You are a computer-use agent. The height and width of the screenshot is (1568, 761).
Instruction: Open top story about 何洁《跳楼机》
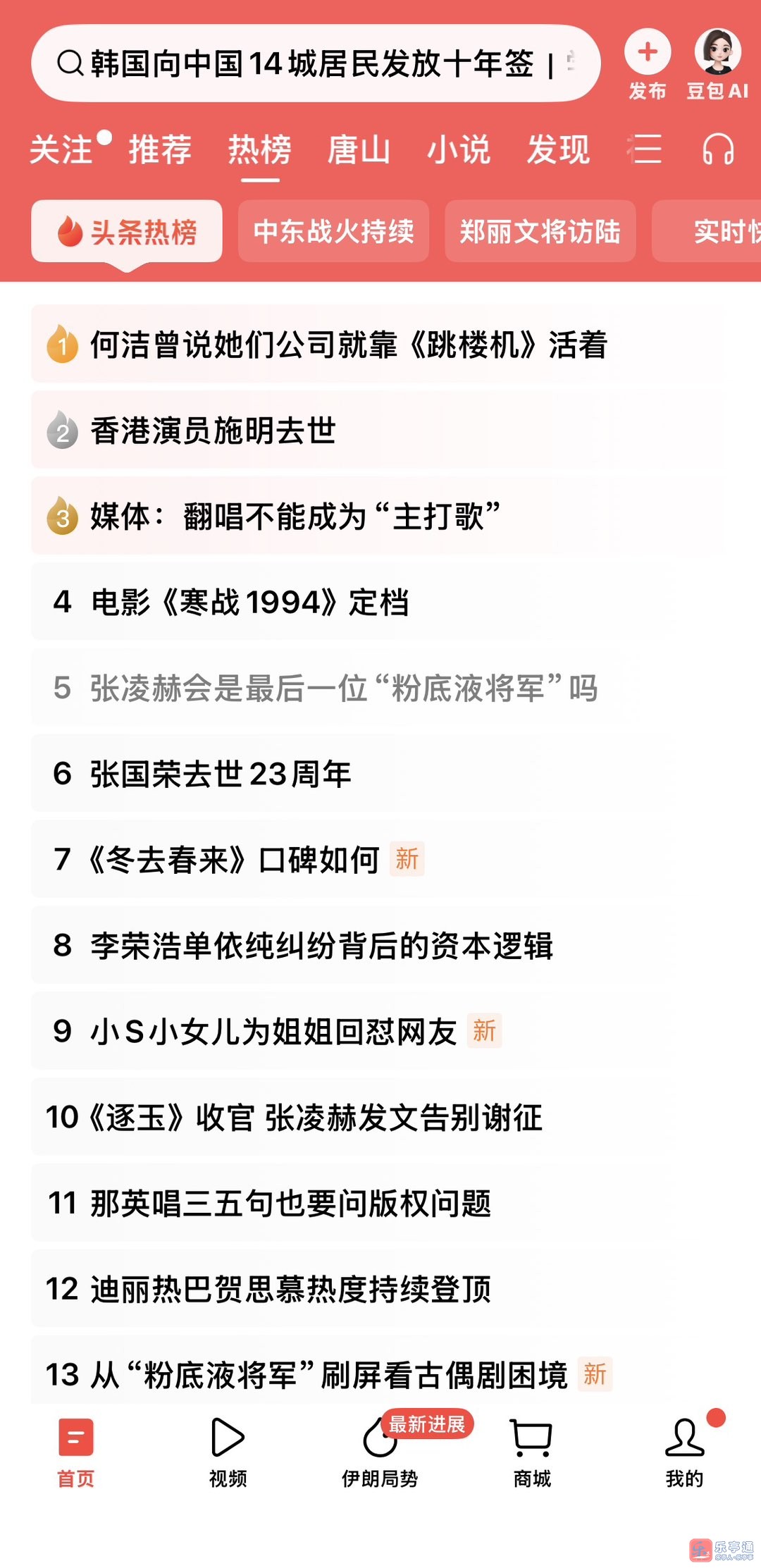tap(348, 345)
